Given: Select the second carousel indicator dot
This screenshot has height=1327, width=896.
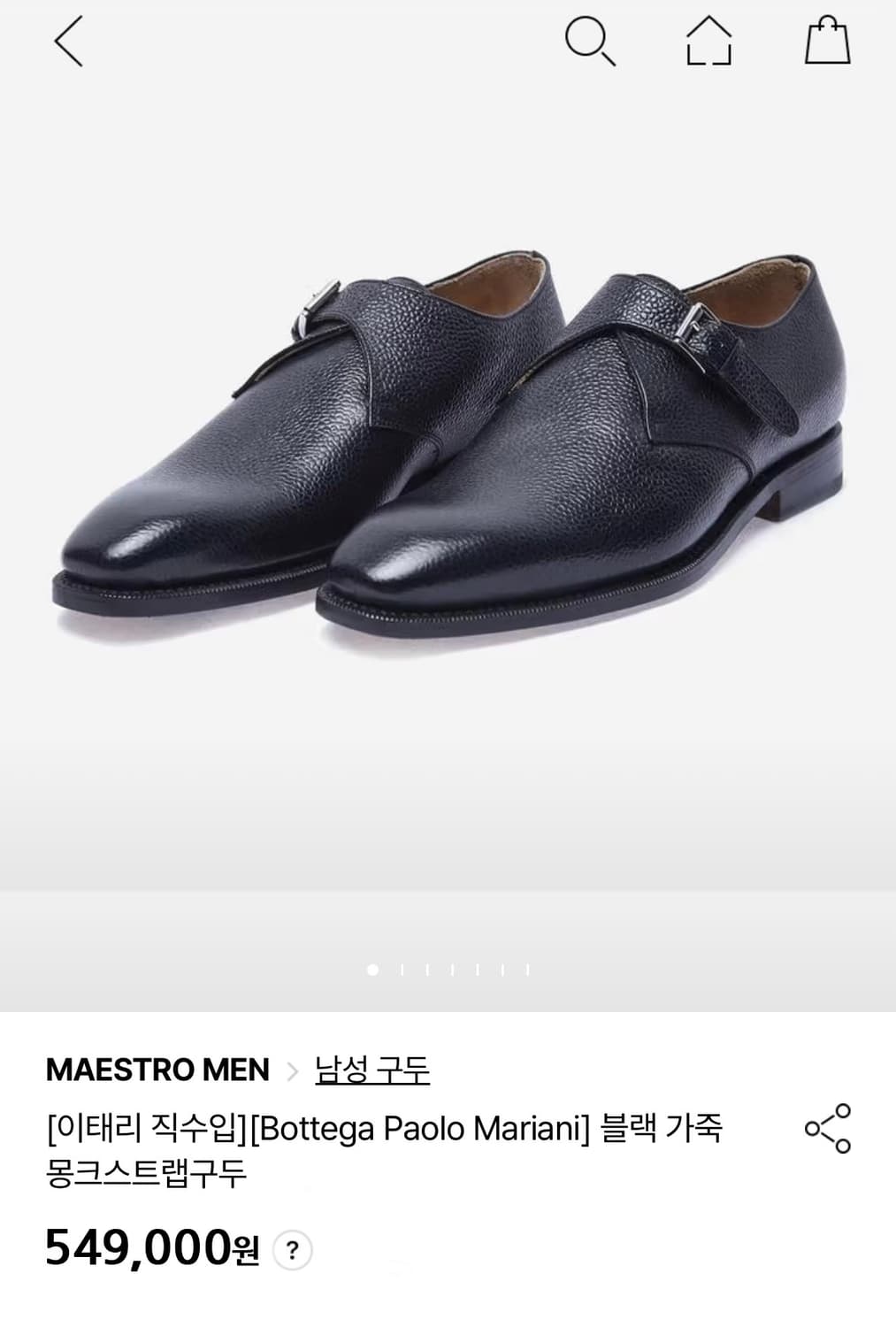Looking at the screenshot, I should pyautogui.click(x=402, y=969).
